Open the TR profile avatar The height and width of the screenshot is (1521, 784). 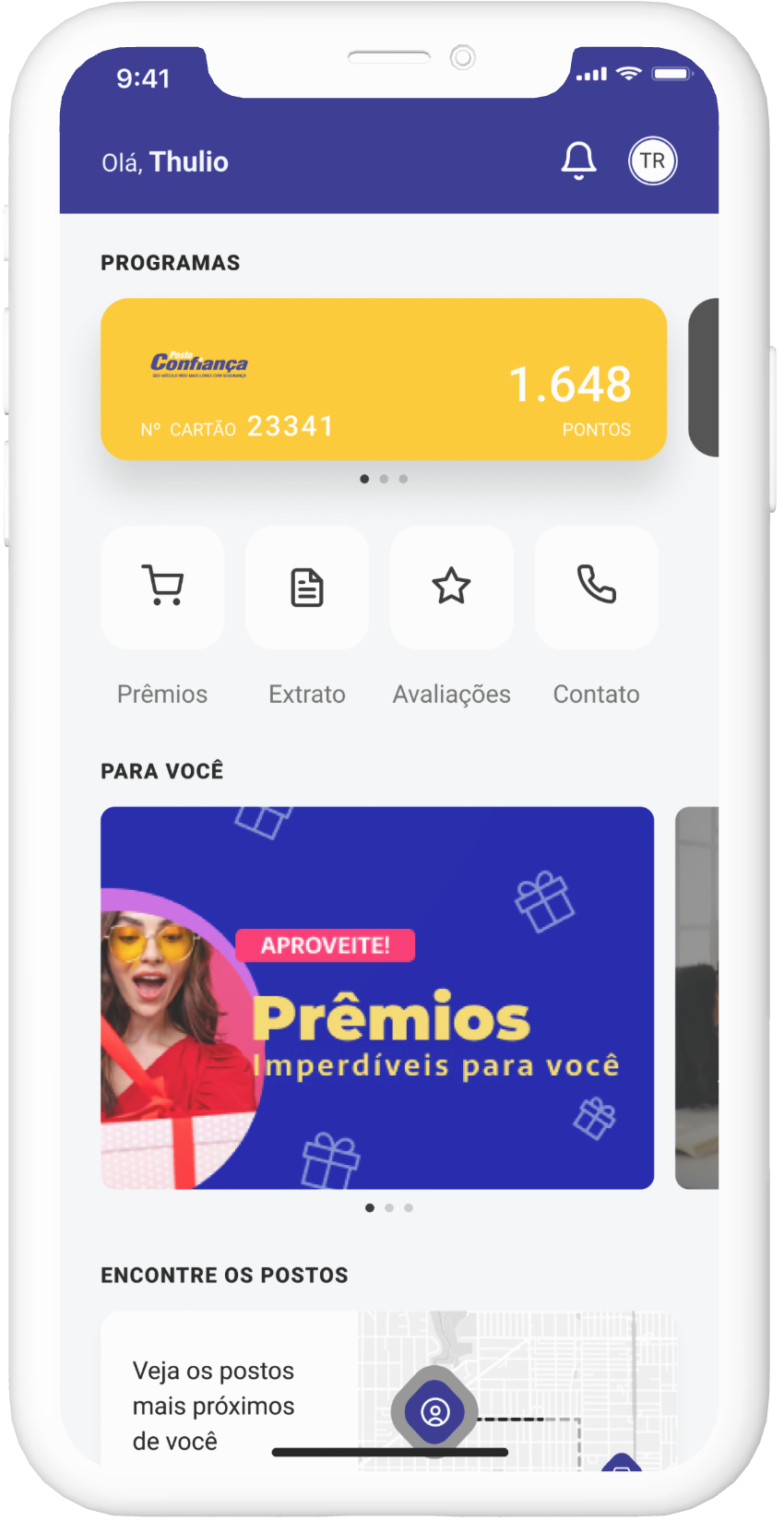point(652,161)
